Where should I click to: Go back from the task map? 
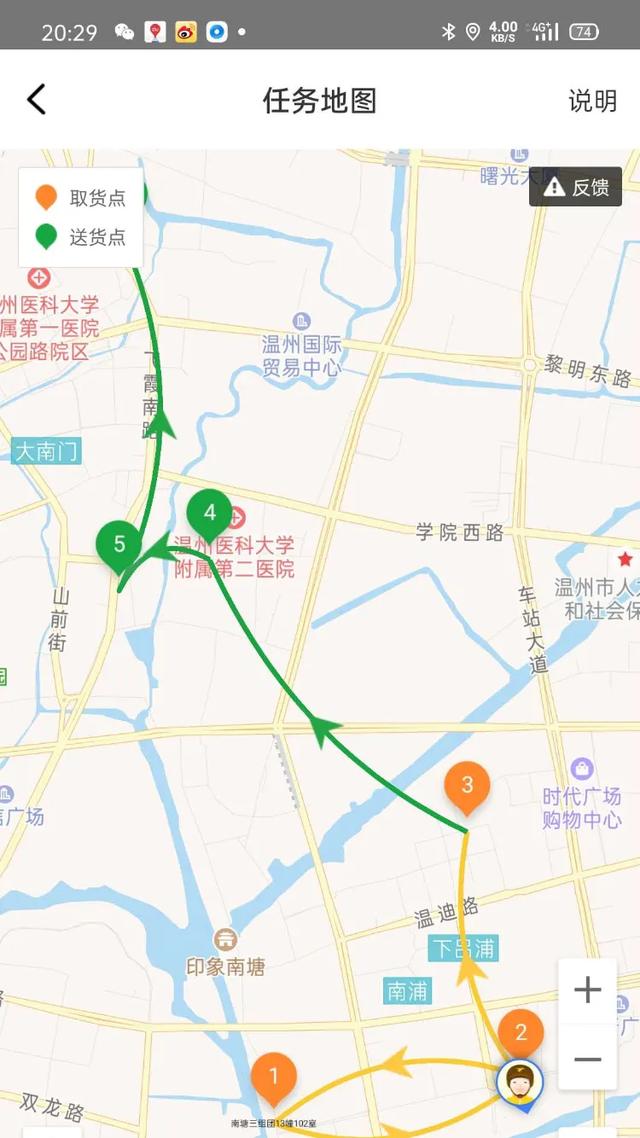click(37, 100)
